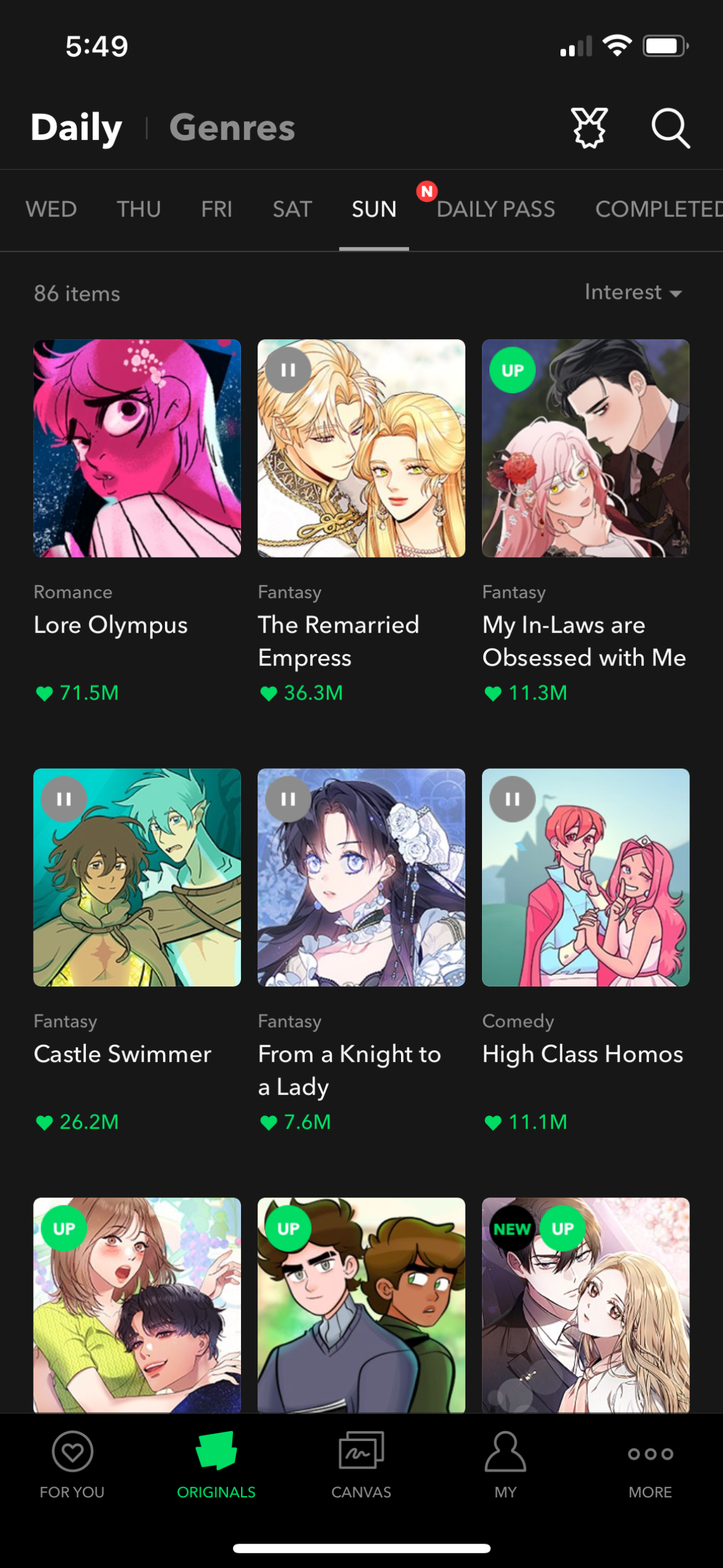Open the DAILY PASS section
Image resolution: width=723 pixels, height=1568 pixels.
(x=497, y=209)
